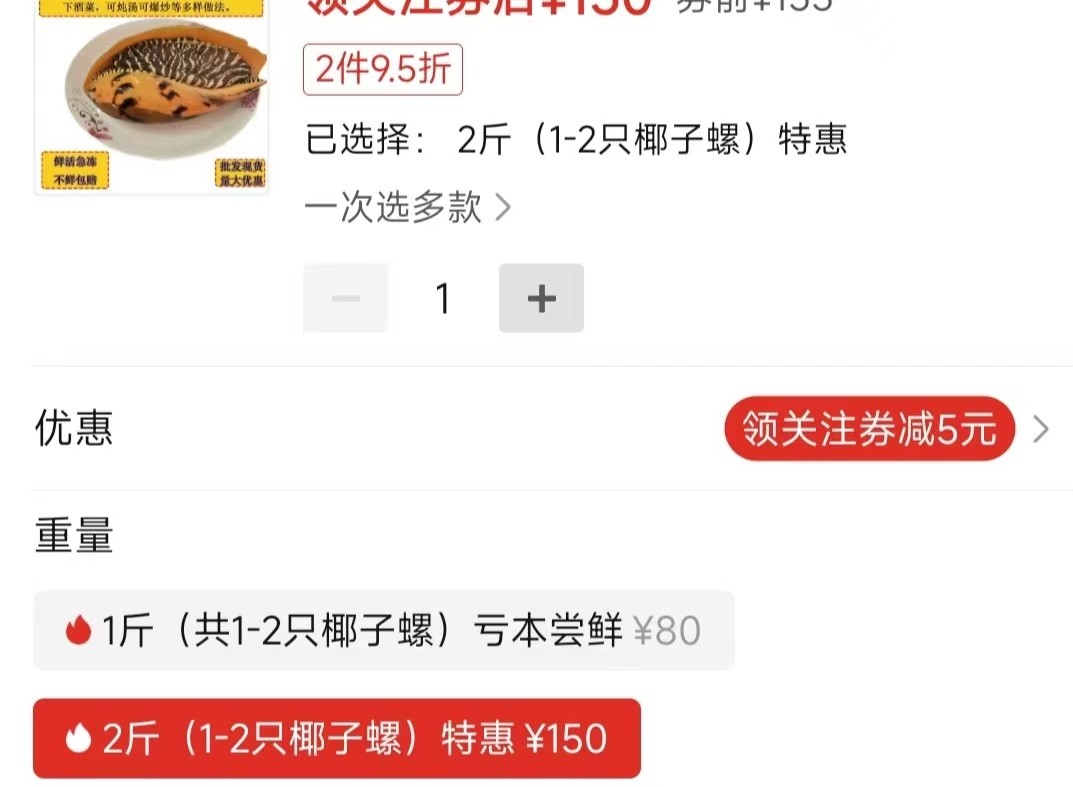Decrease quantity with the minus button
This screenshot has height=787, width=1073.
tap(346, 298)
